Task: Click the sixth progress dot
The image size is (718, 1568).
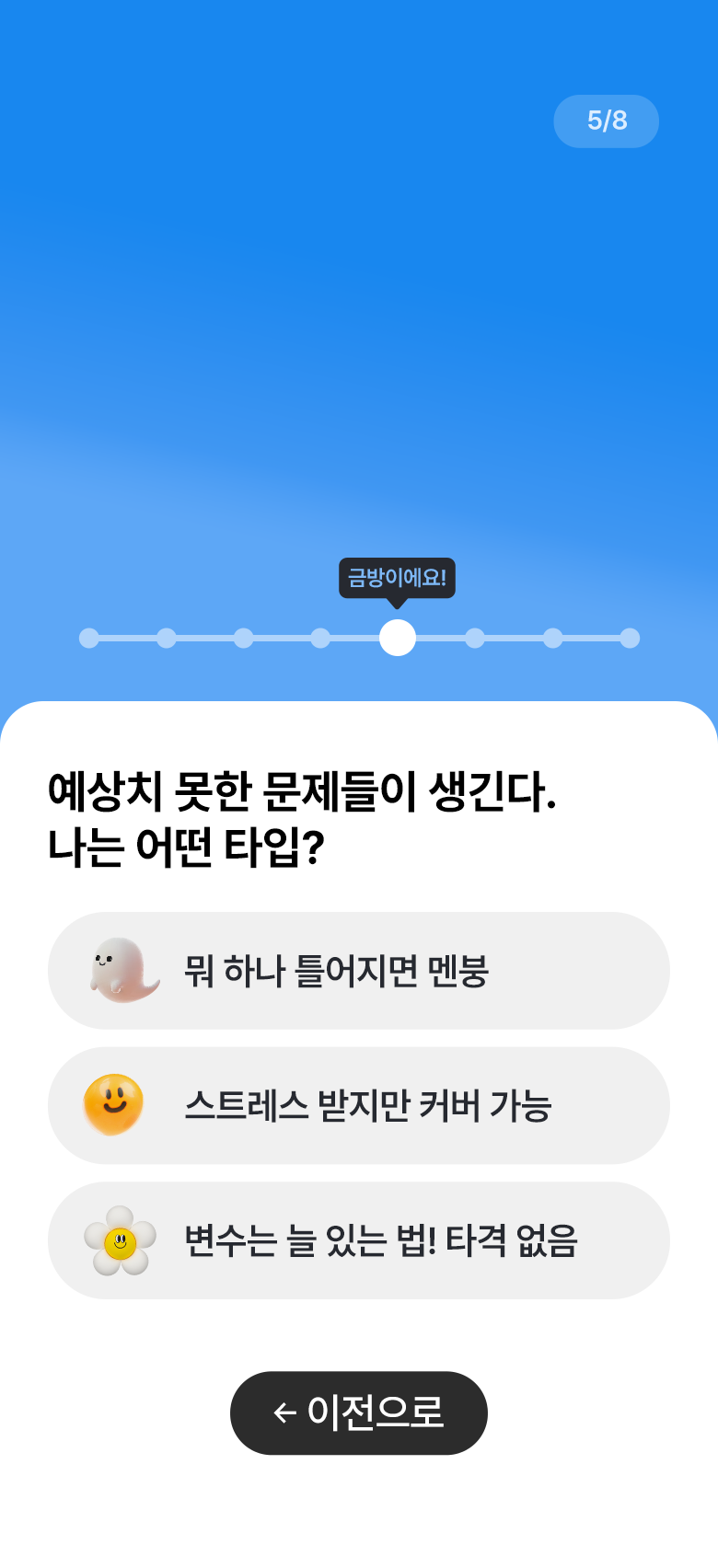Action: click(474, 638)
